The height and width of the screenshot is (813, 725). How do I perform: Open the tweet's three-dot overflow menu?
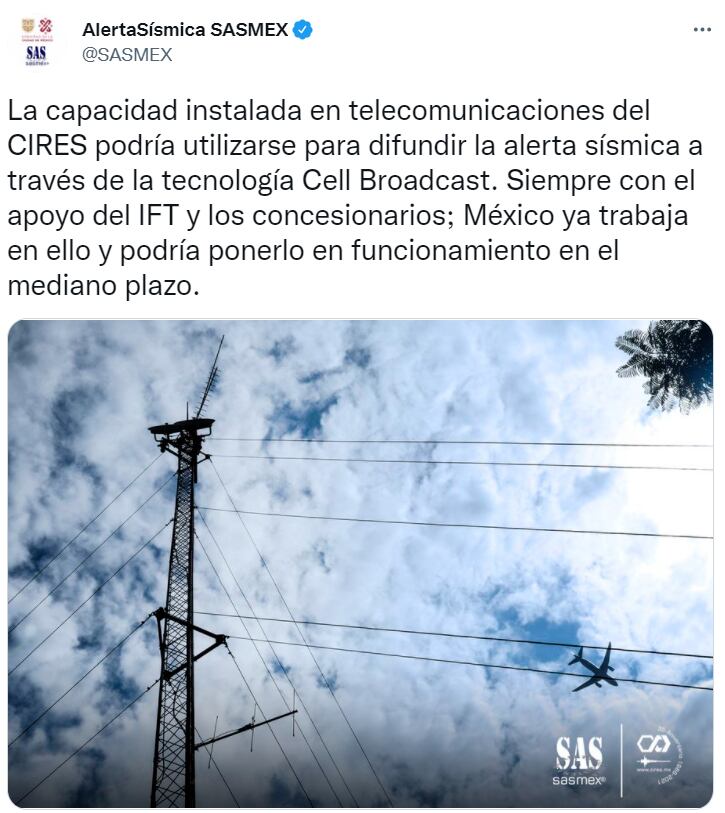[702, 30]
